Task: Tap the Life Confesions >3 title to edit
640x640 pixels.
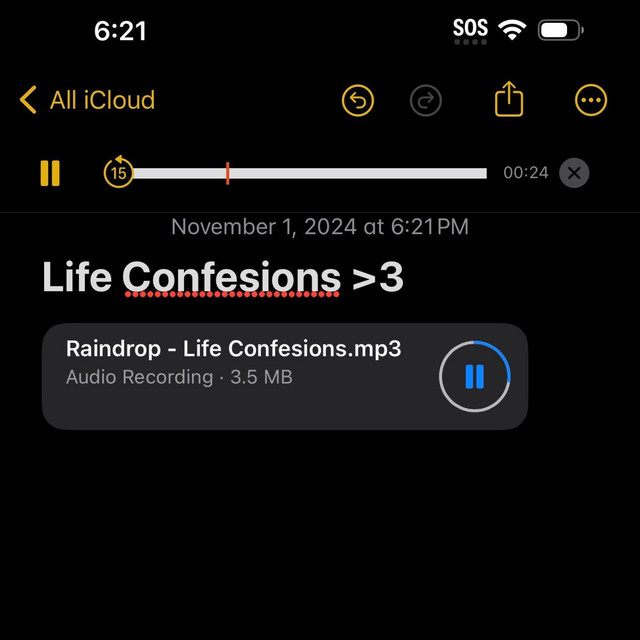Action: coord(222,277)
